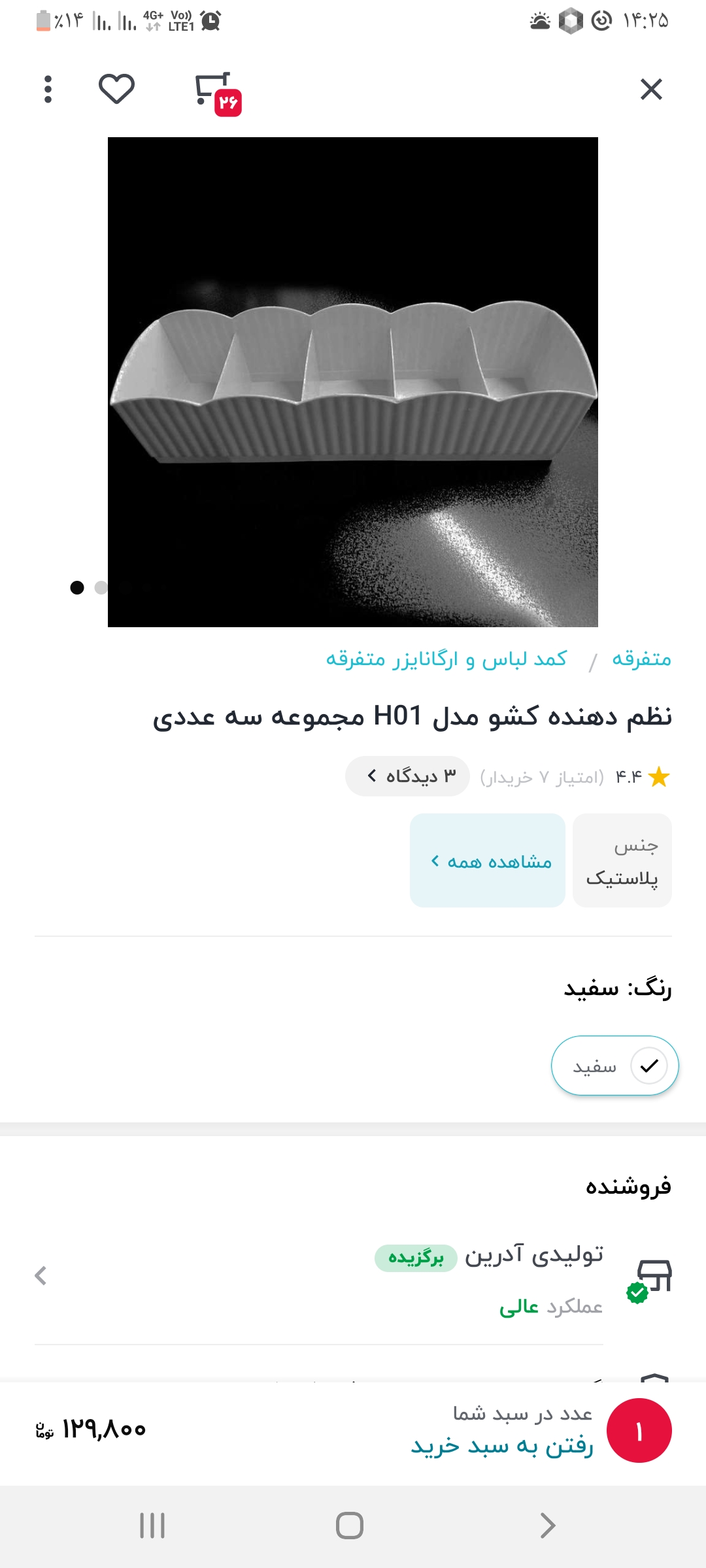Tap the system home button
This screenshot has width=706, height=1568.
(350, 1526)
